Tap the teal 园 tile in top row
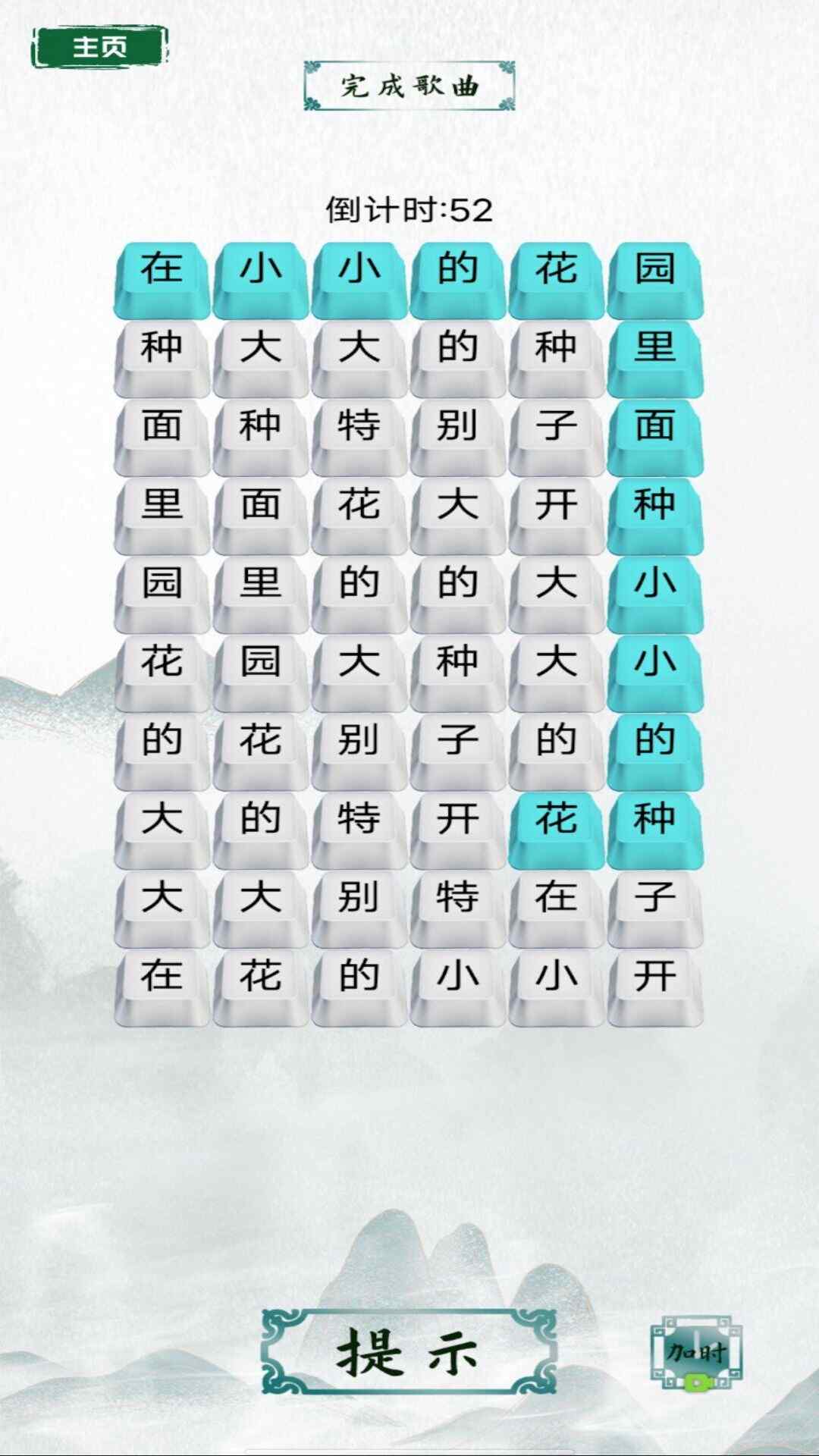This screenshot has height=1456, width=819. (654, 271)
